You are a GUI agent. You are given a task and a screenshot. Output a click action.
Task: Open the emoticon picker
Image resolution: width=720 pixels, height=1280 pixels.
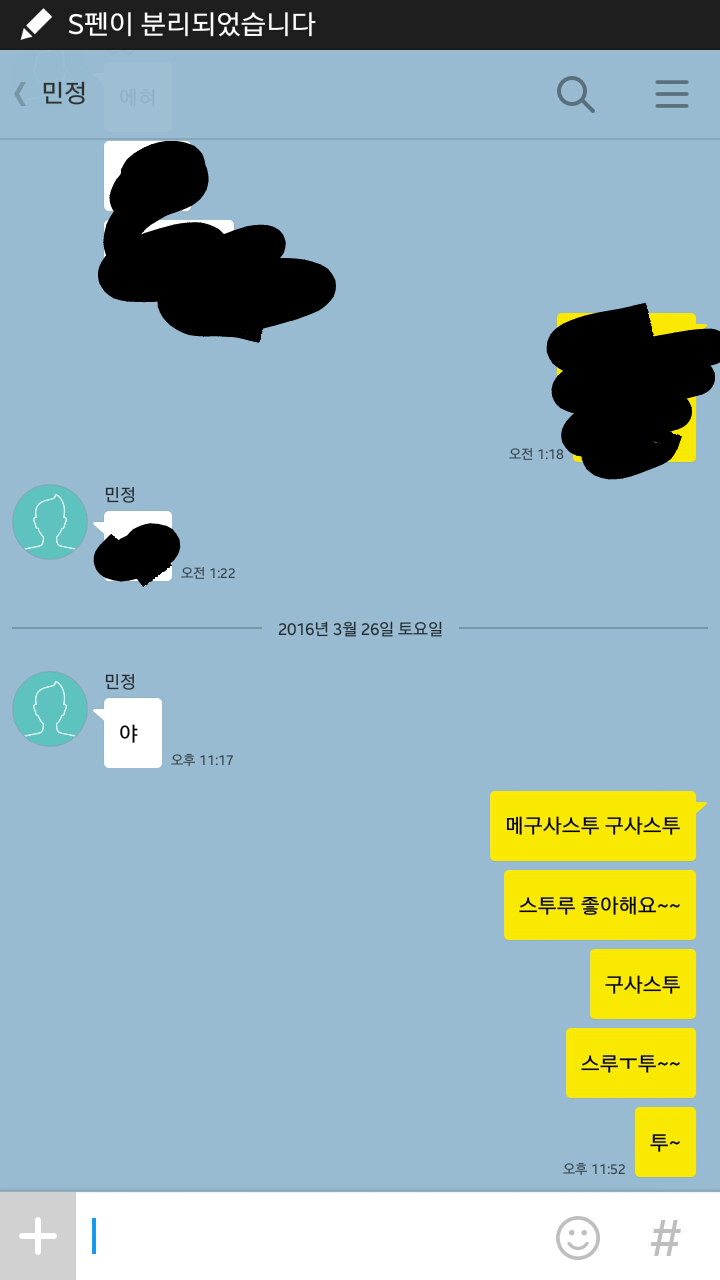(x=578, y=1237)
